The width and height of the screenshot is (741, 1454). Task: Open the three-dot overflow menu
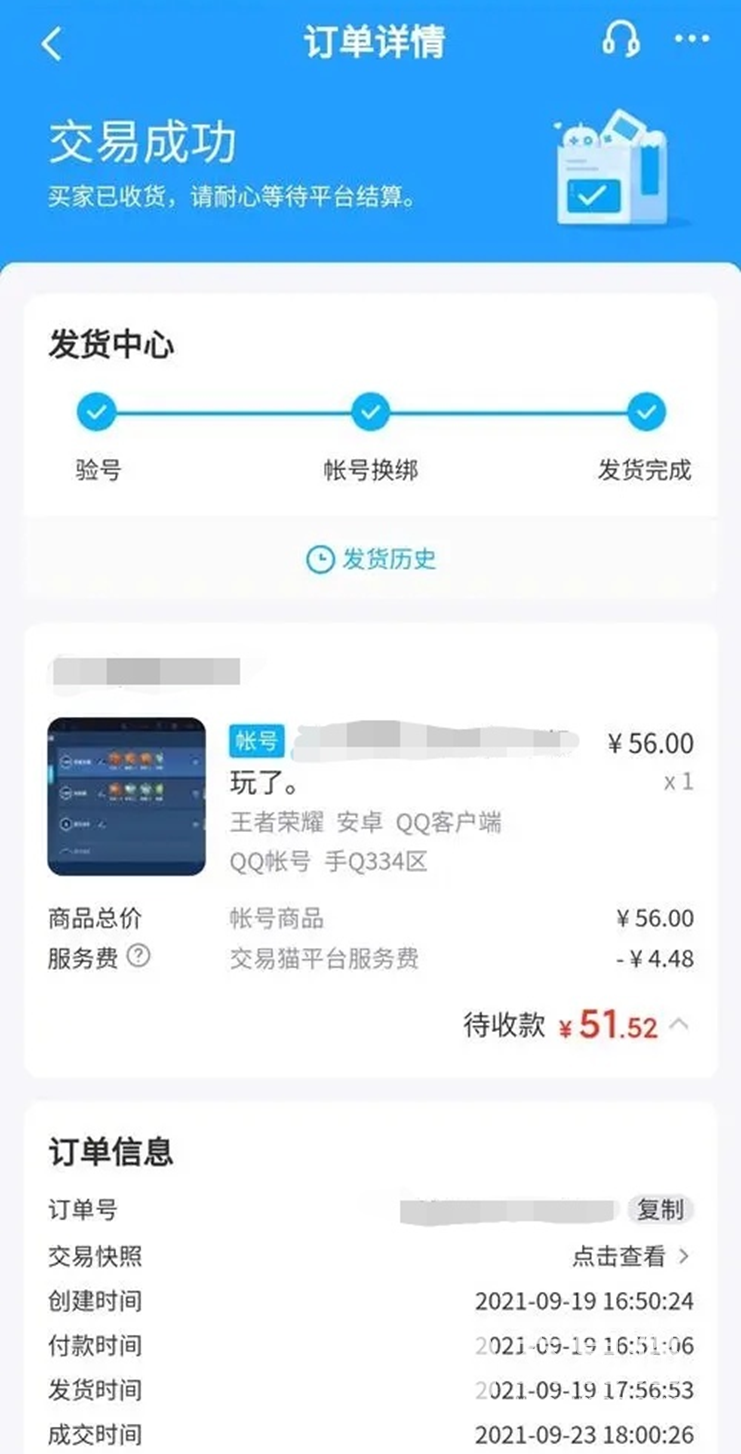[x=692, y=41]
